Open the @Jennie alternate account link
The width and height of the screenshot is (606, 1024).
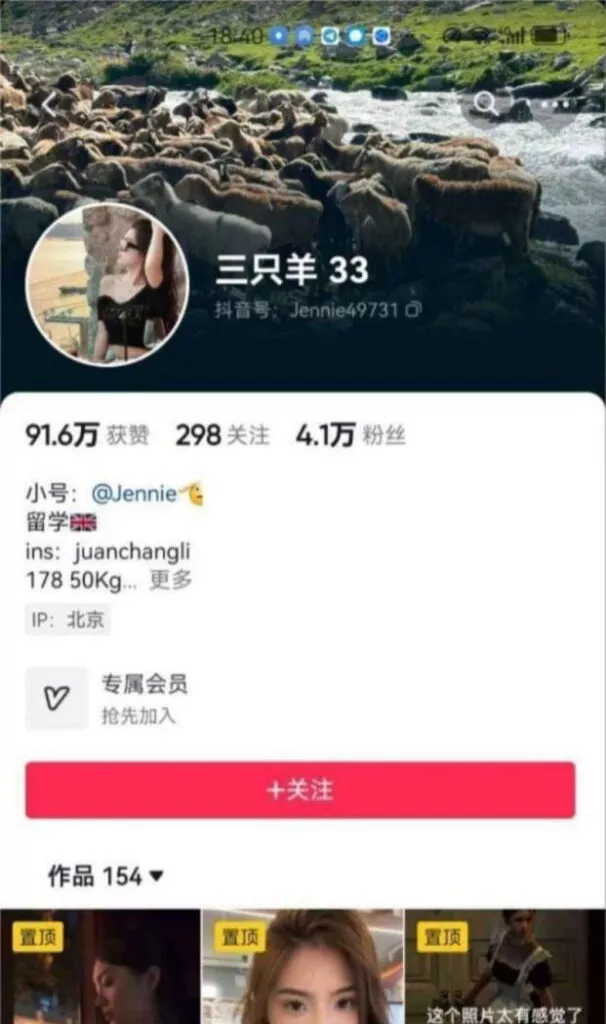(x=134, y=493)
